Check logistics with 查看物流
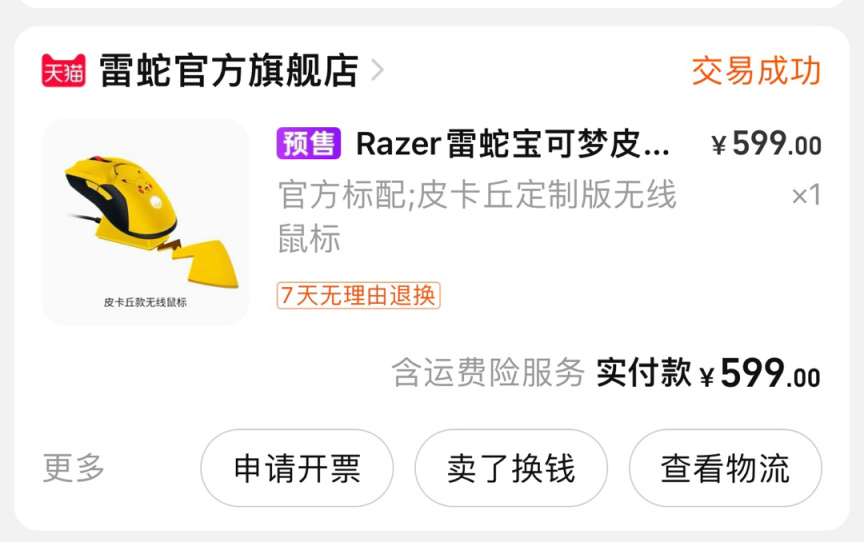 click(725, 468)
